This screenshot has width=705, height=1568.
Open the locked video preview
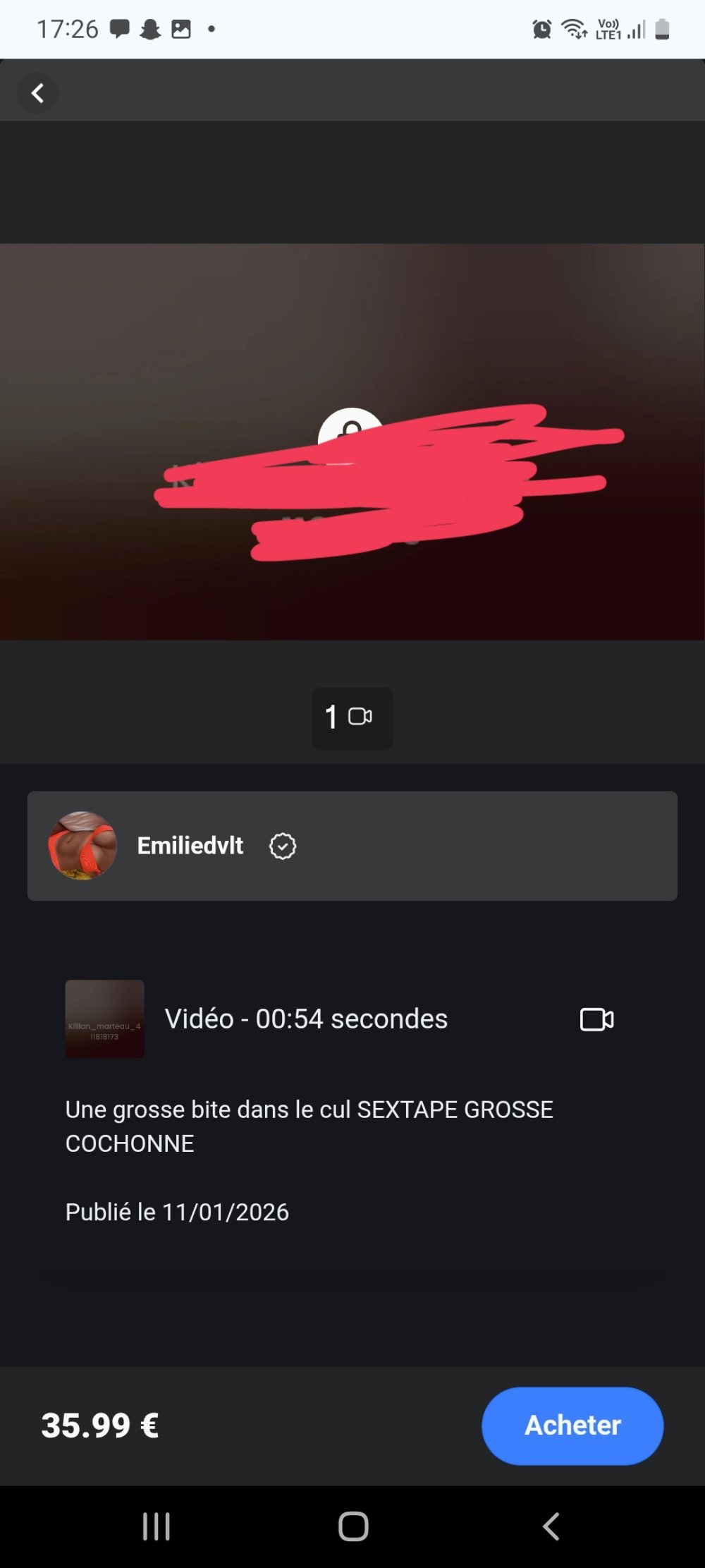tap(352, 442)
